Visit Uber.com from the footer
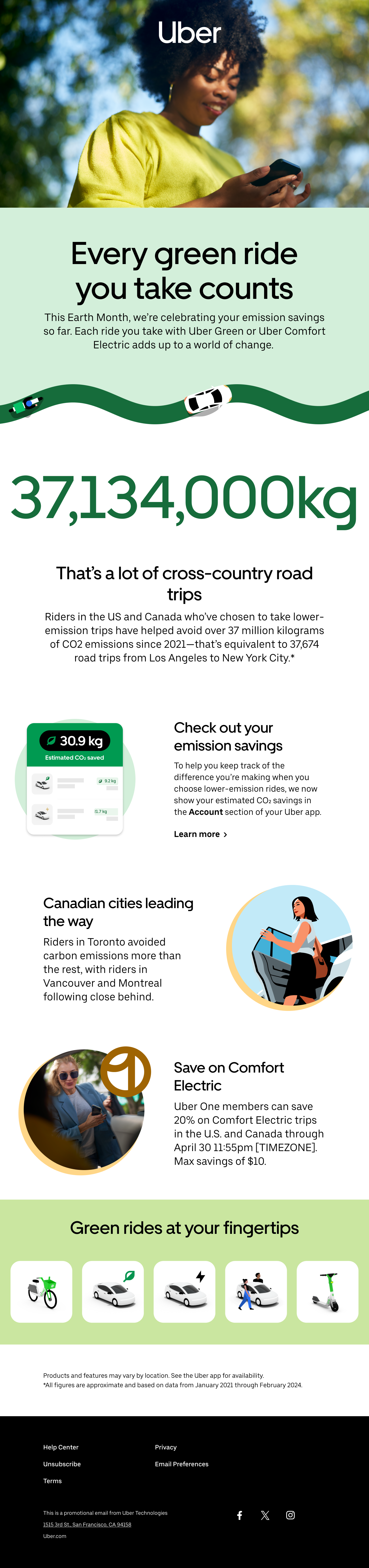Image resolution: width=369 pixels, height=1568 pixels. [x=55, y=1536]
